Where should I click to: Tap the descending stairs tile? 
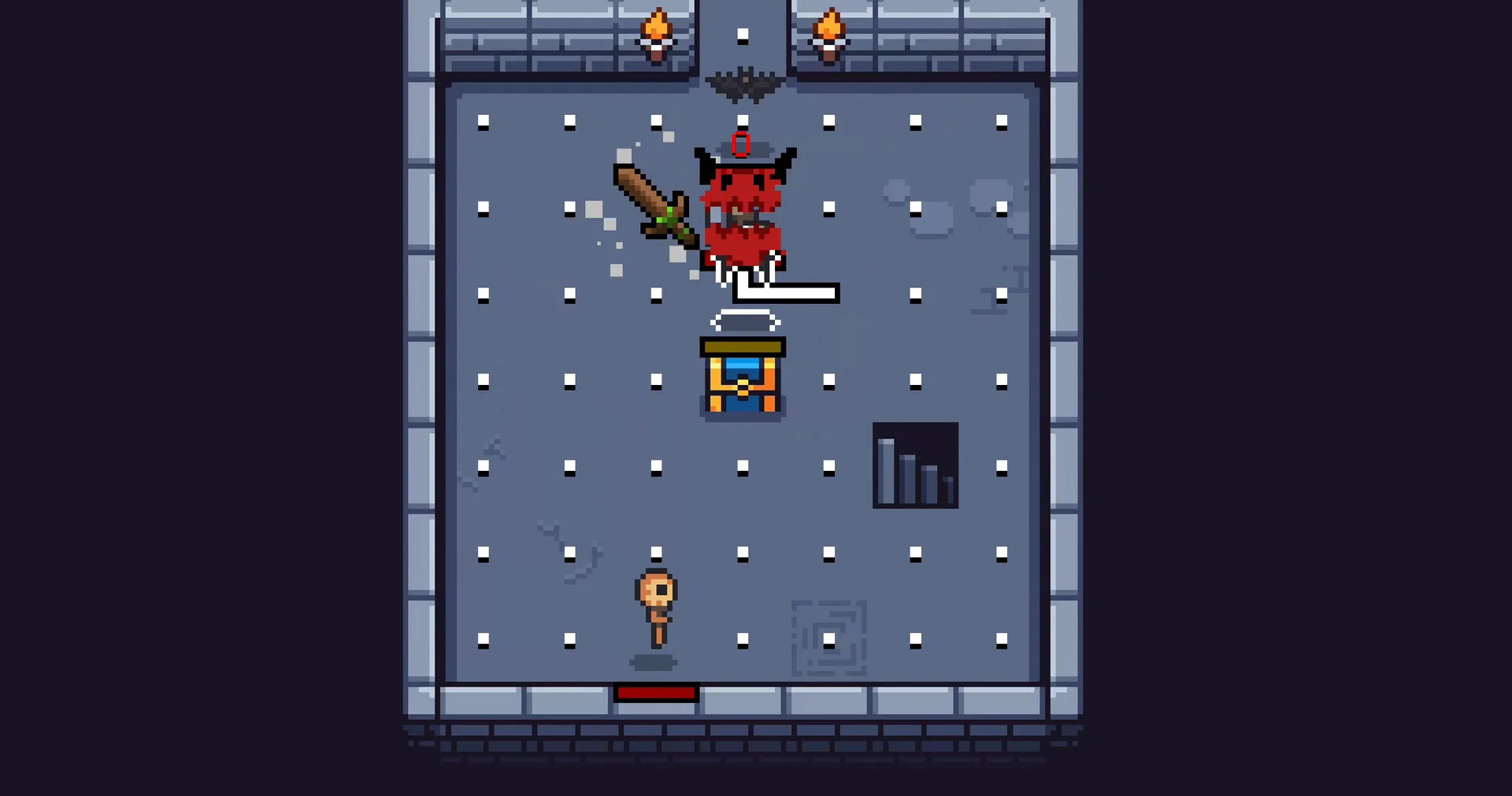[x=915, y=465]
